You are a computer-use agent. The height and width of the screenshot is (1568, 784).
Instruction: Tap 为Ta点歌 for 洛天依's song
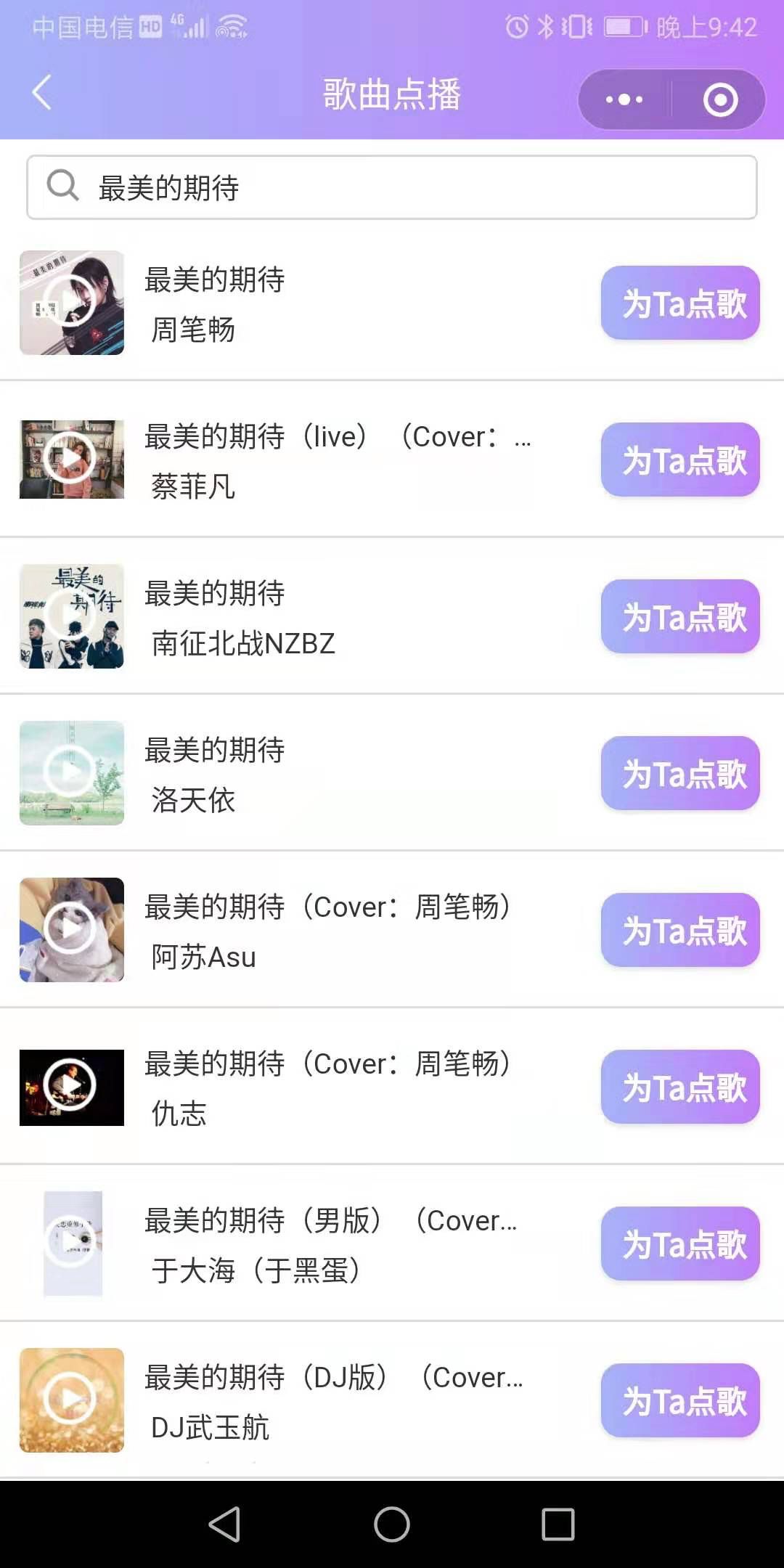tap(680, 773)
